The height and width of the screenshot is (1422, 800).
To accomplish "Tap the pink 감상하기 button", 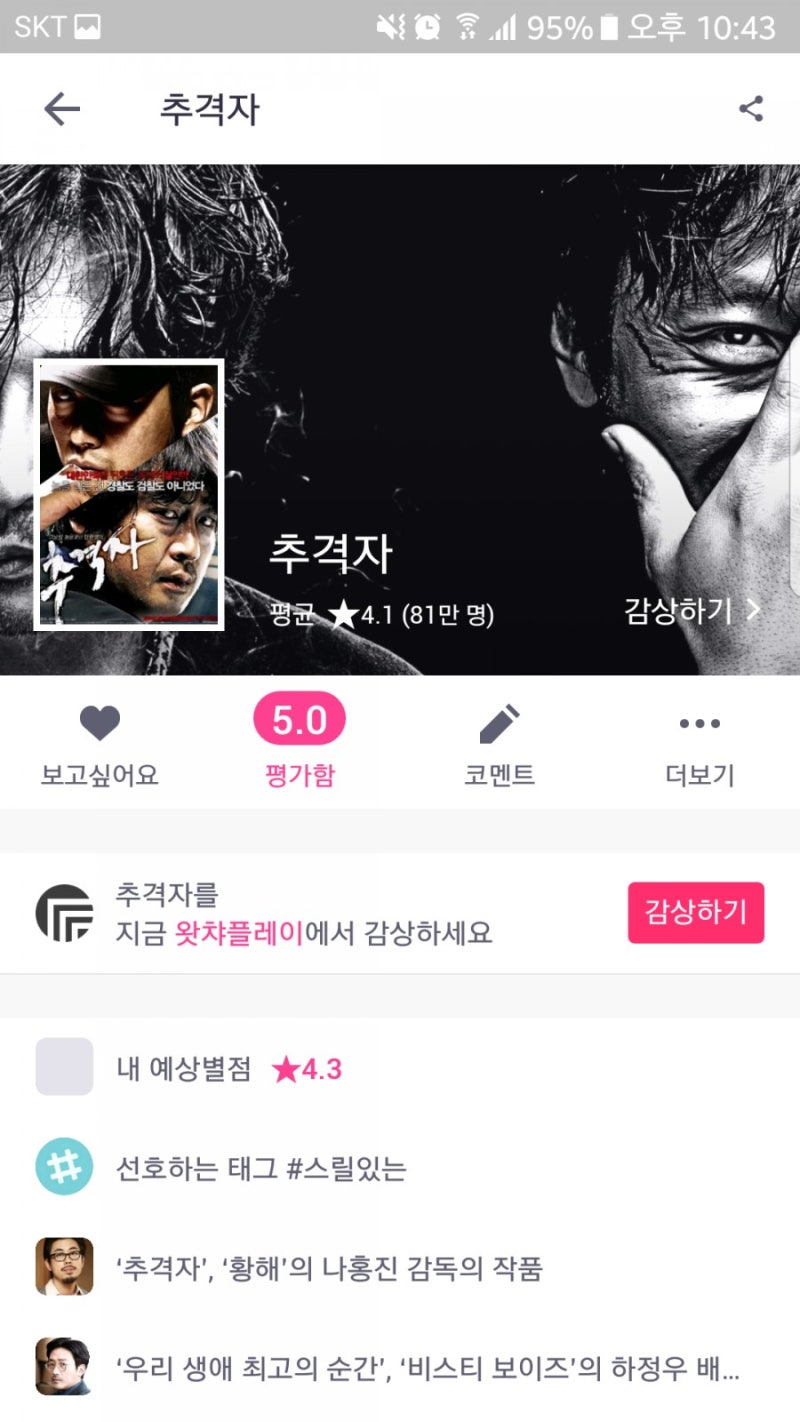I will pos(696,913).
